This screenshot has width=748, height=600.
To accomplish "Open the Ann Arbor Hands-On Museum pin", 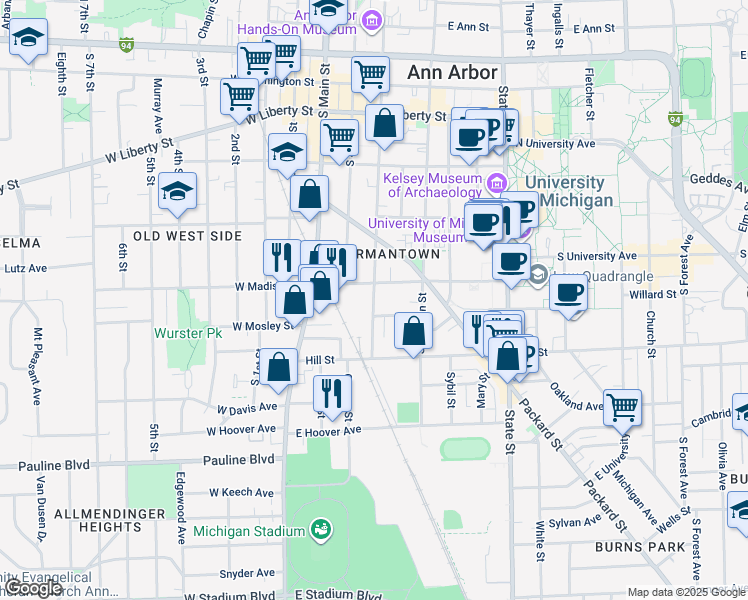I will pos(371,19).
